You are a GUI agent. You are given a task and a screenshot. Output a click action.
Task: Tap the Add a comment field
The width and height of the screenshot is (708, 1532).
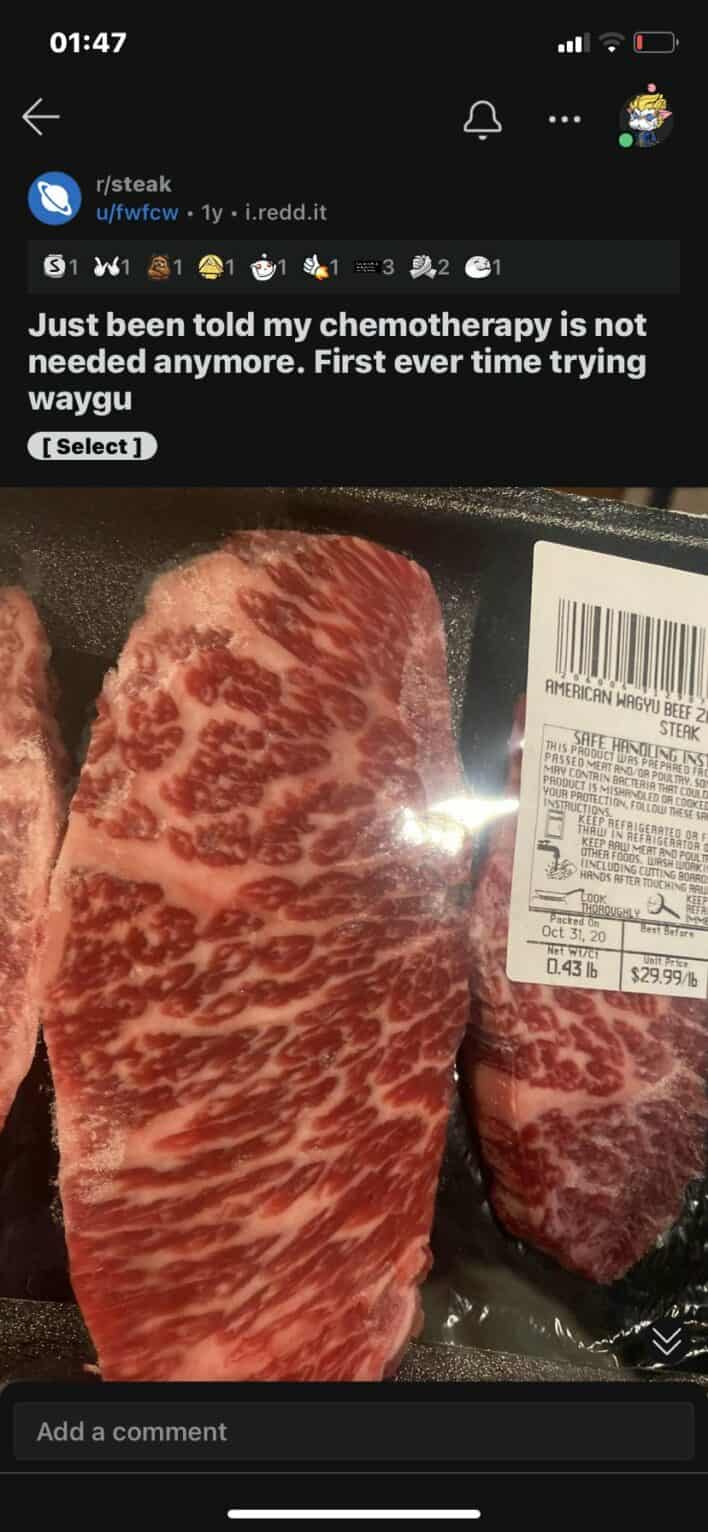(353, 1431)
